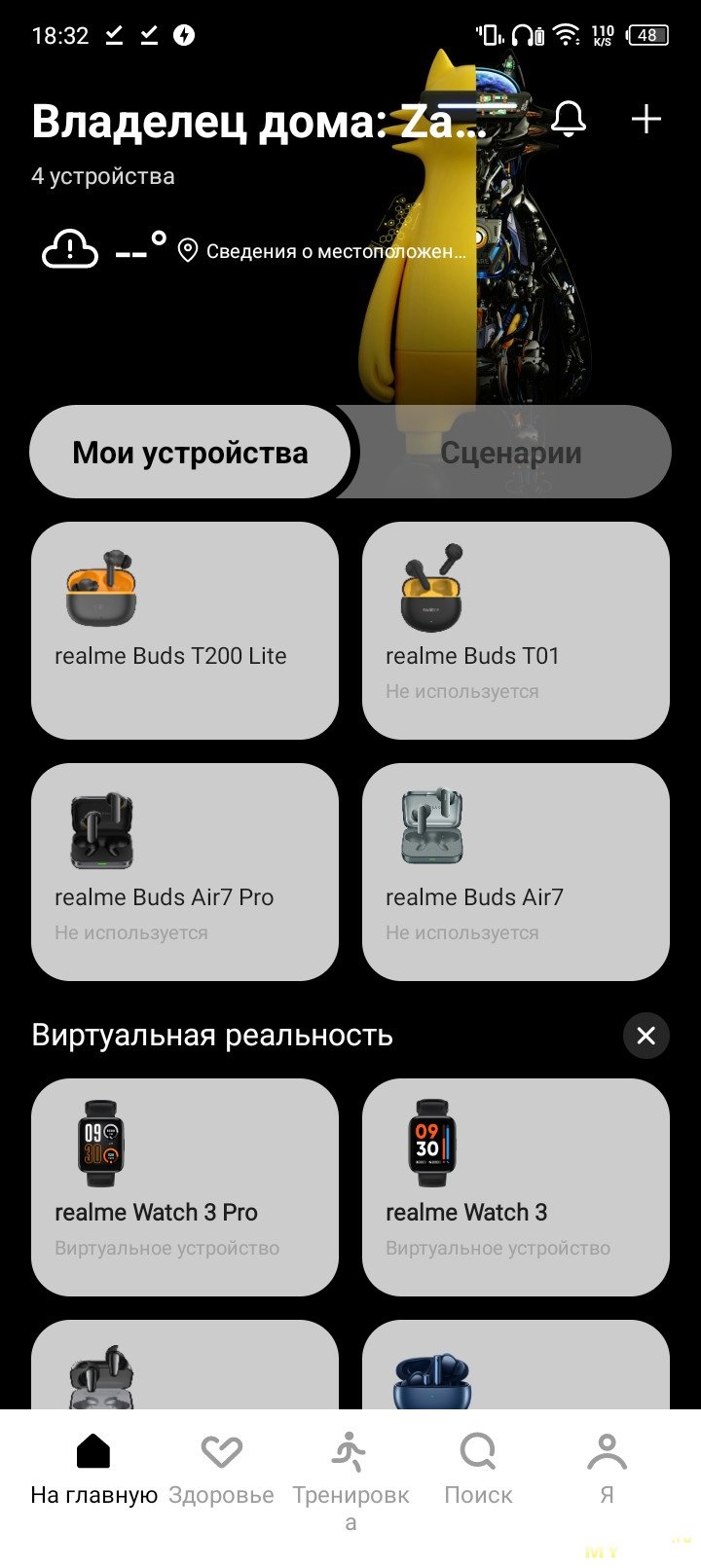Open the notifications bell
The height and width of the screenshot is (1568, 701).
[569, 120]
